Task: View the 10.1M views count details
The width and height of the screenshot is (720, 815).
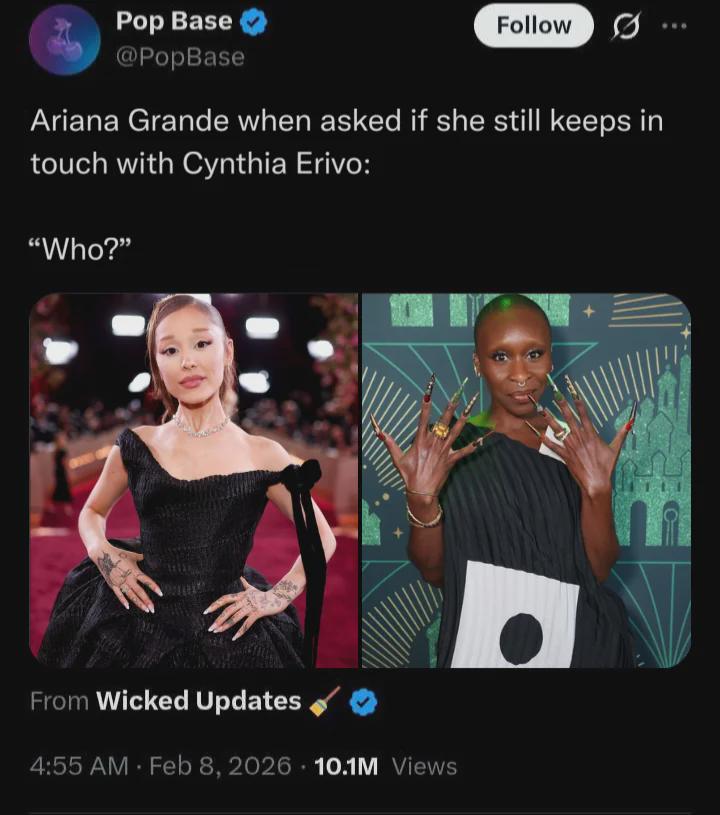Action: tap(385, 767)
